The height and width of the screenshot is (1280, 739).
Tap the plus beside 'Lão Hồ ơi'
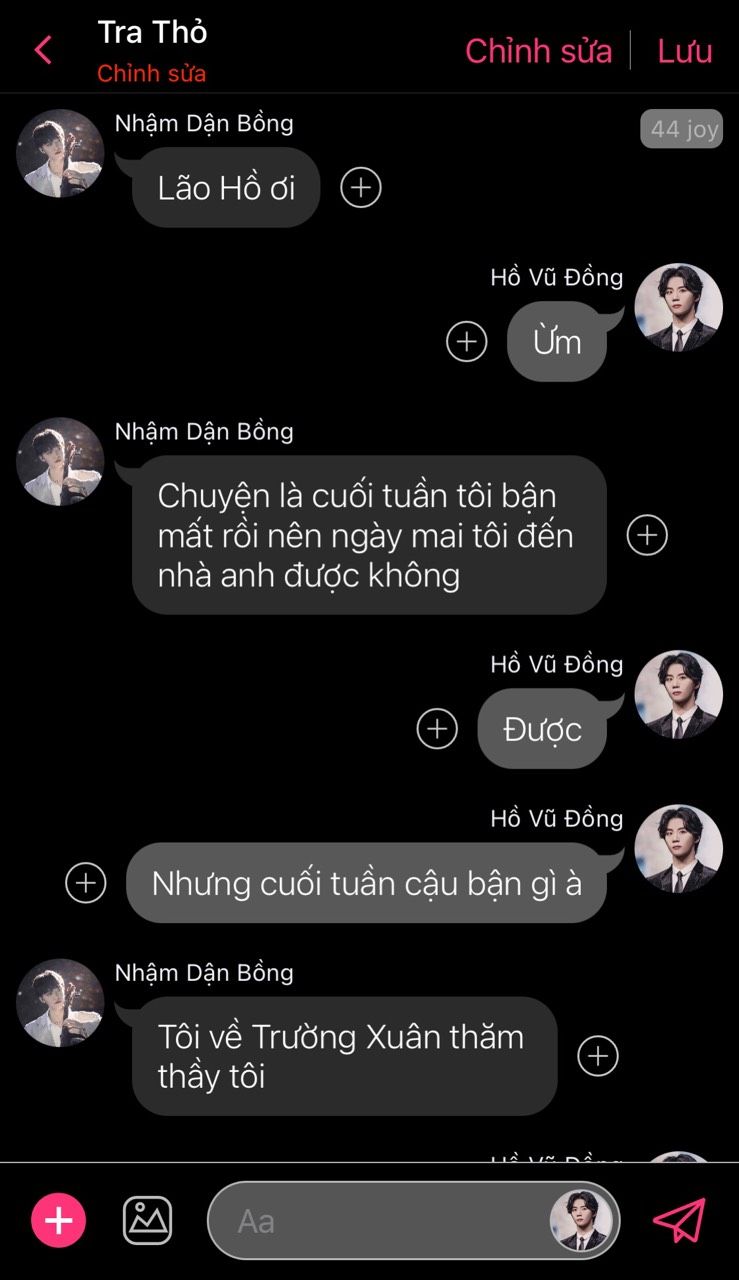361,187
